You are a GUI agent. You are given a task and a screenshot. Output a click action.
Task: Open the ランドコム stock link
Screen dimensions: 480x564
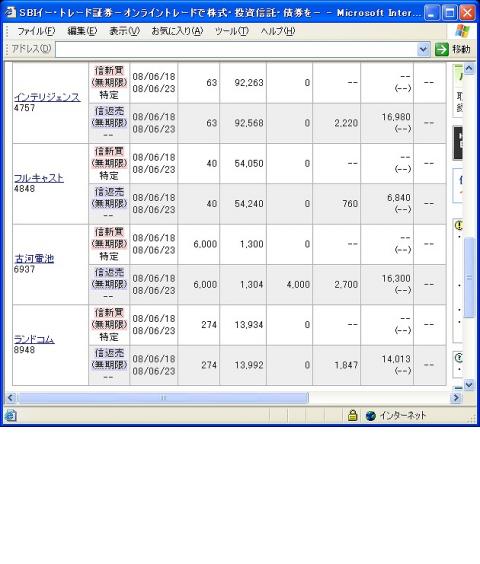click(x=35, y=339)
